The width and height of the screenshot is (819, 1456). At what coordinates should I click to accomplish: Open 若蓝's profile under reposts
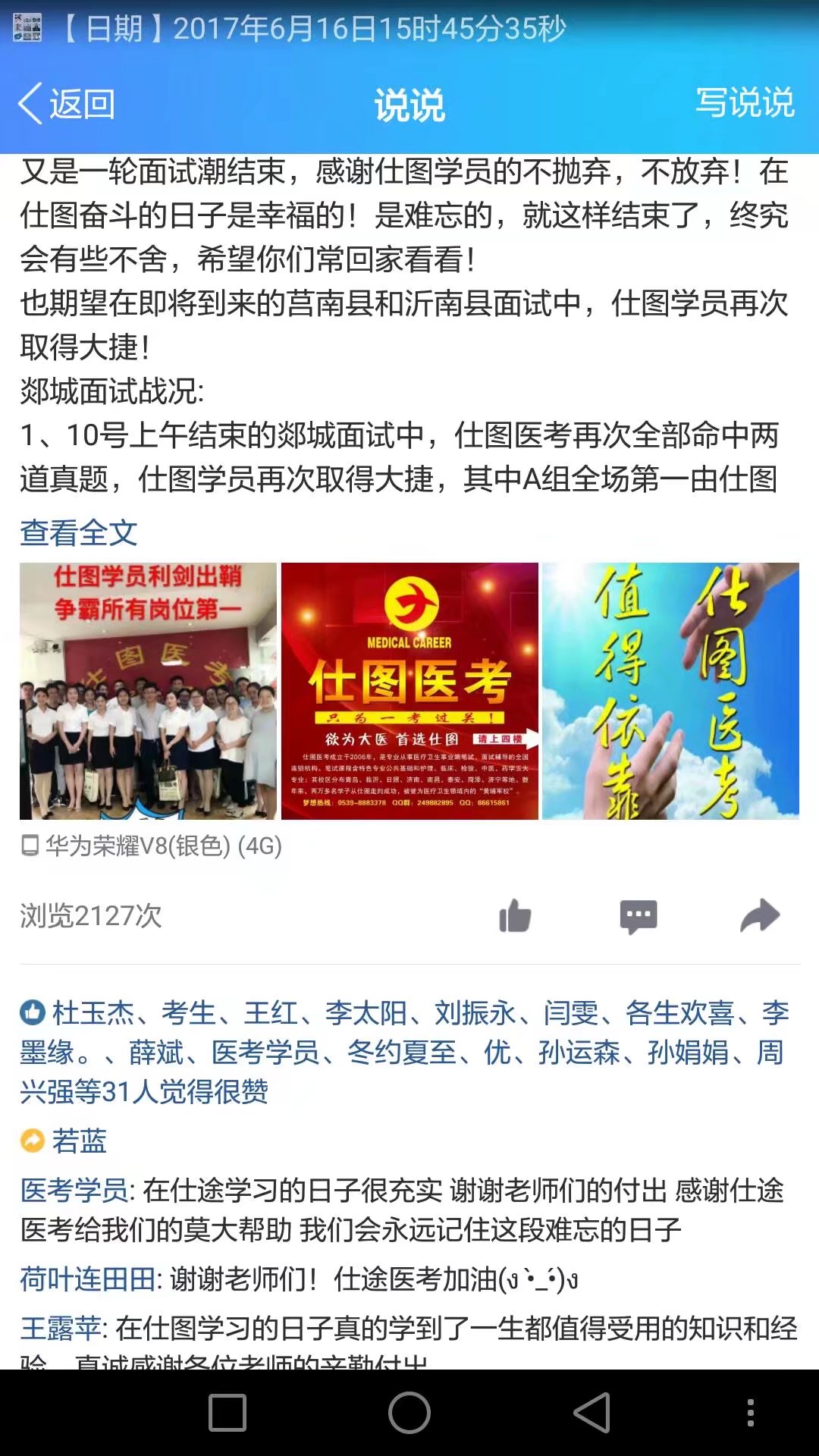tap(79, 1141)
